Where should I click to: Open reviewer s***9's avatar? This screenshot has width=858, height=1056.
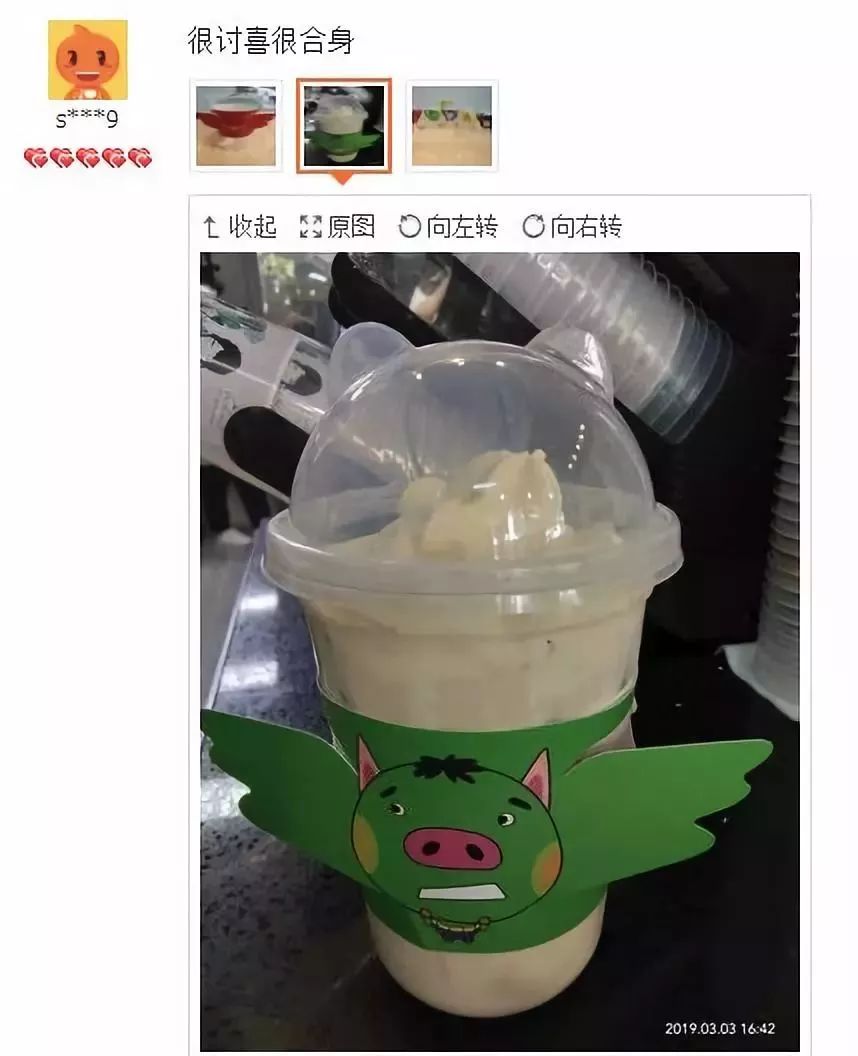(x=88, y=60)
